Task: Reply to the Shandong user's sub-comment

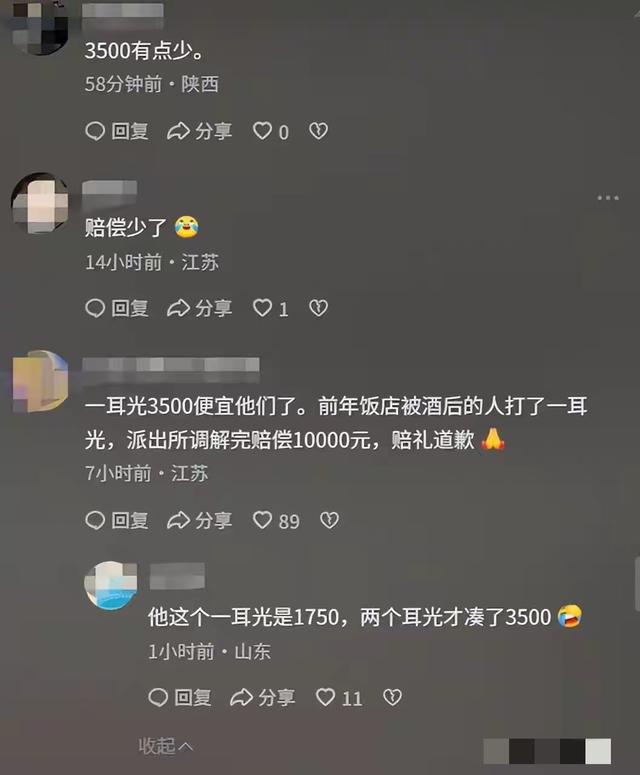Action: click(180, 697)
